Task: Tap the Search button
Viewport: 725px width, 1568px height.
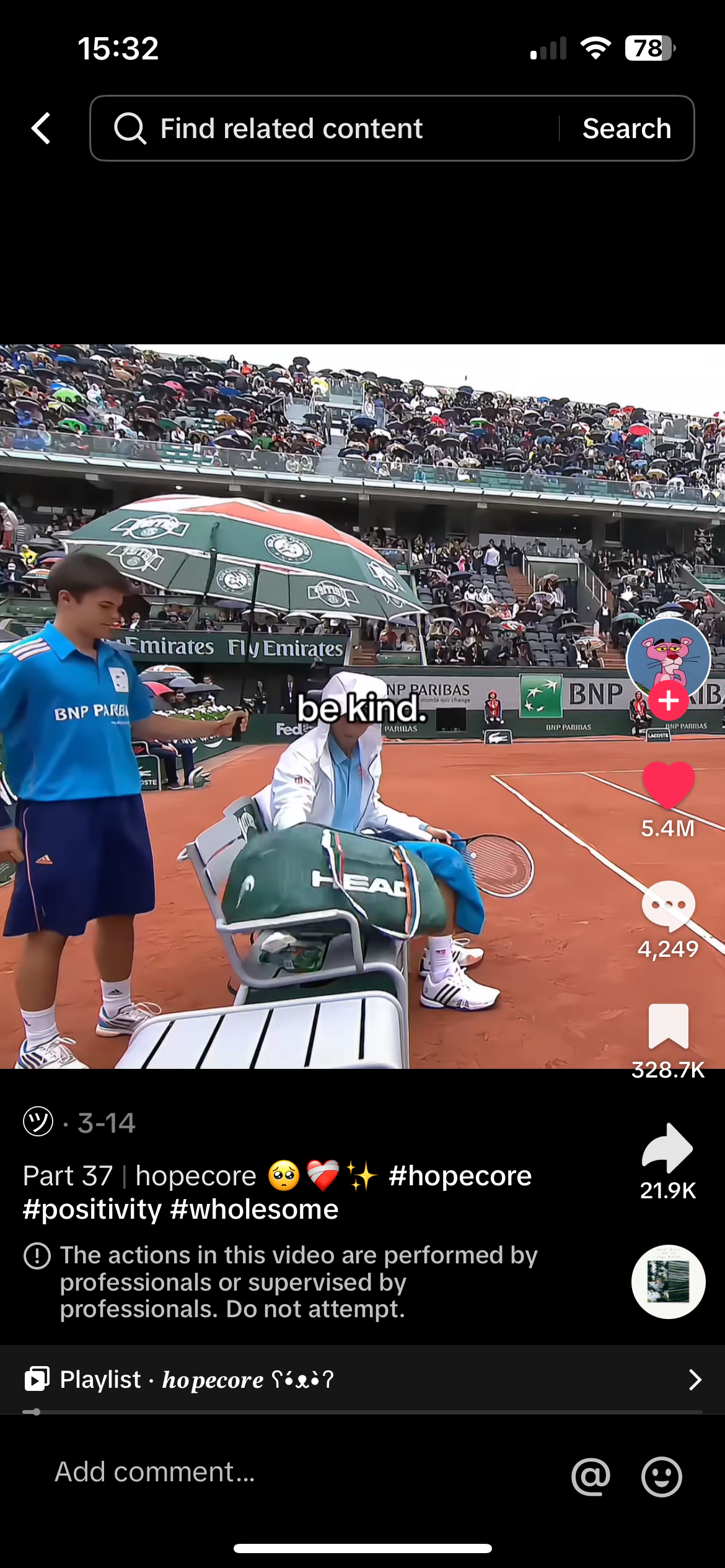Action: 626,128
